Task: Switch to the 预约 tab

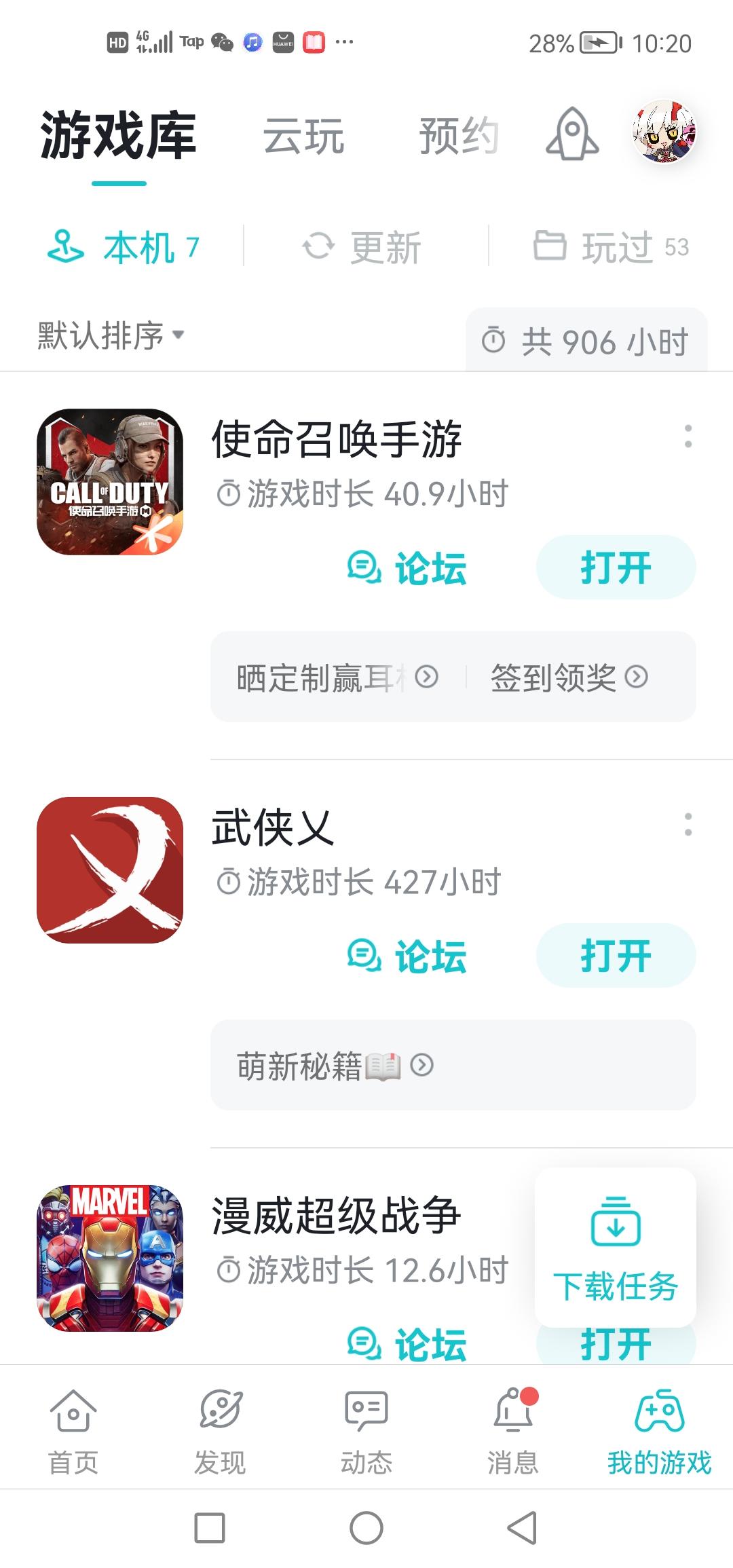Action: (x=459, y=136)
